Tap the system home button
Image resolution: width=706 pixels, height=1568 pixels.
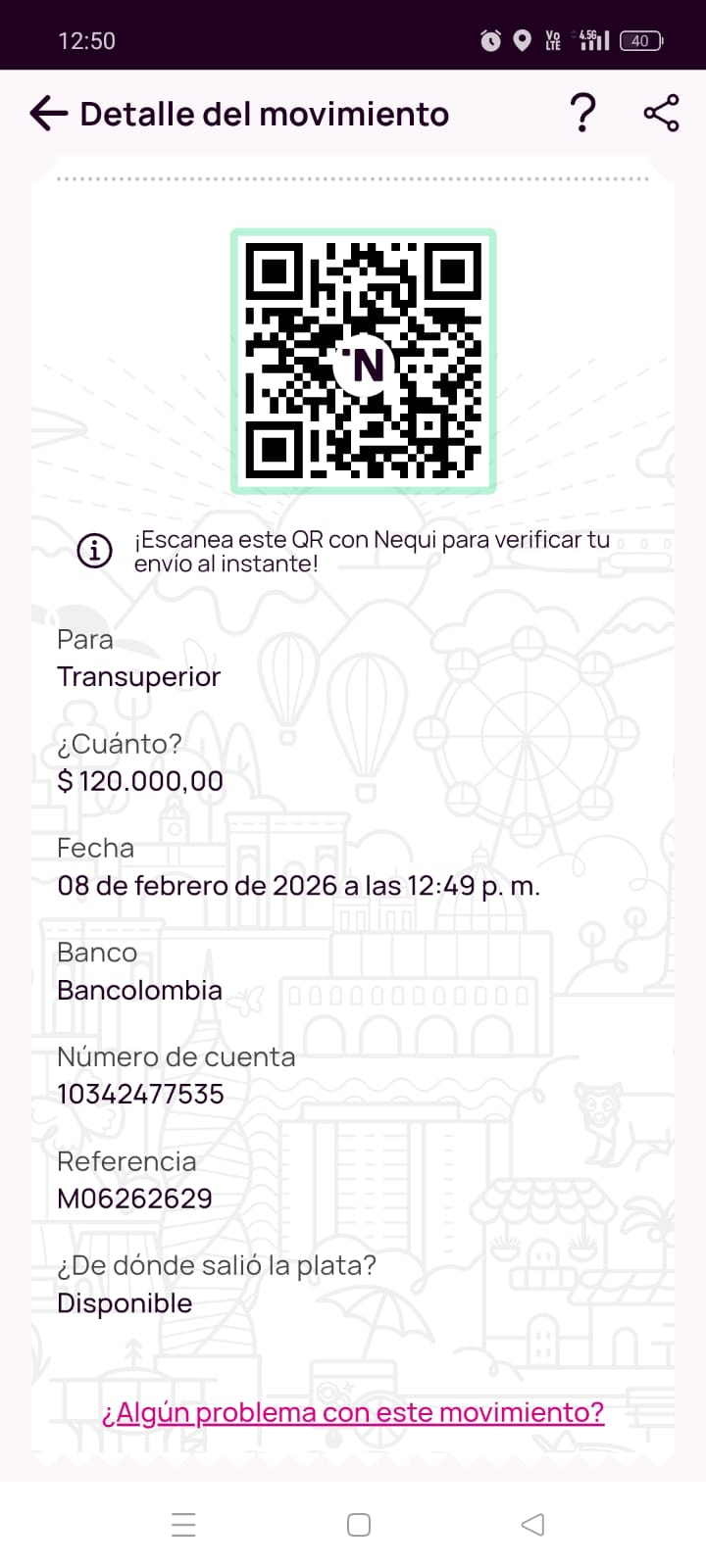pos(359,1525)
